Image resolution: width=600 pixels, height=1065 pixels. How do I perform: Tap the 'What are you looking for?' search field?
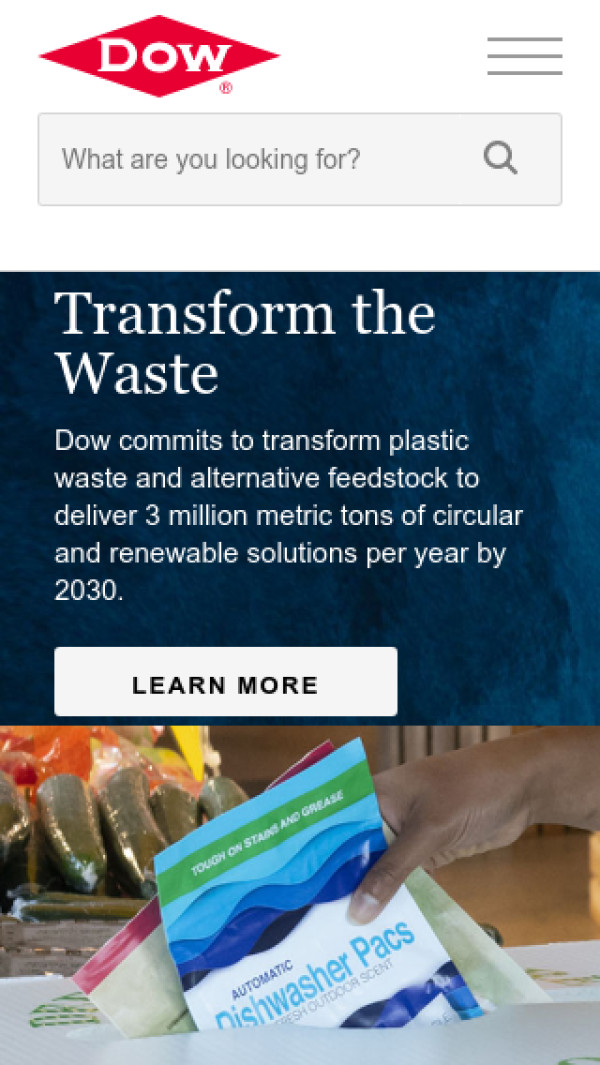(250, 159)
